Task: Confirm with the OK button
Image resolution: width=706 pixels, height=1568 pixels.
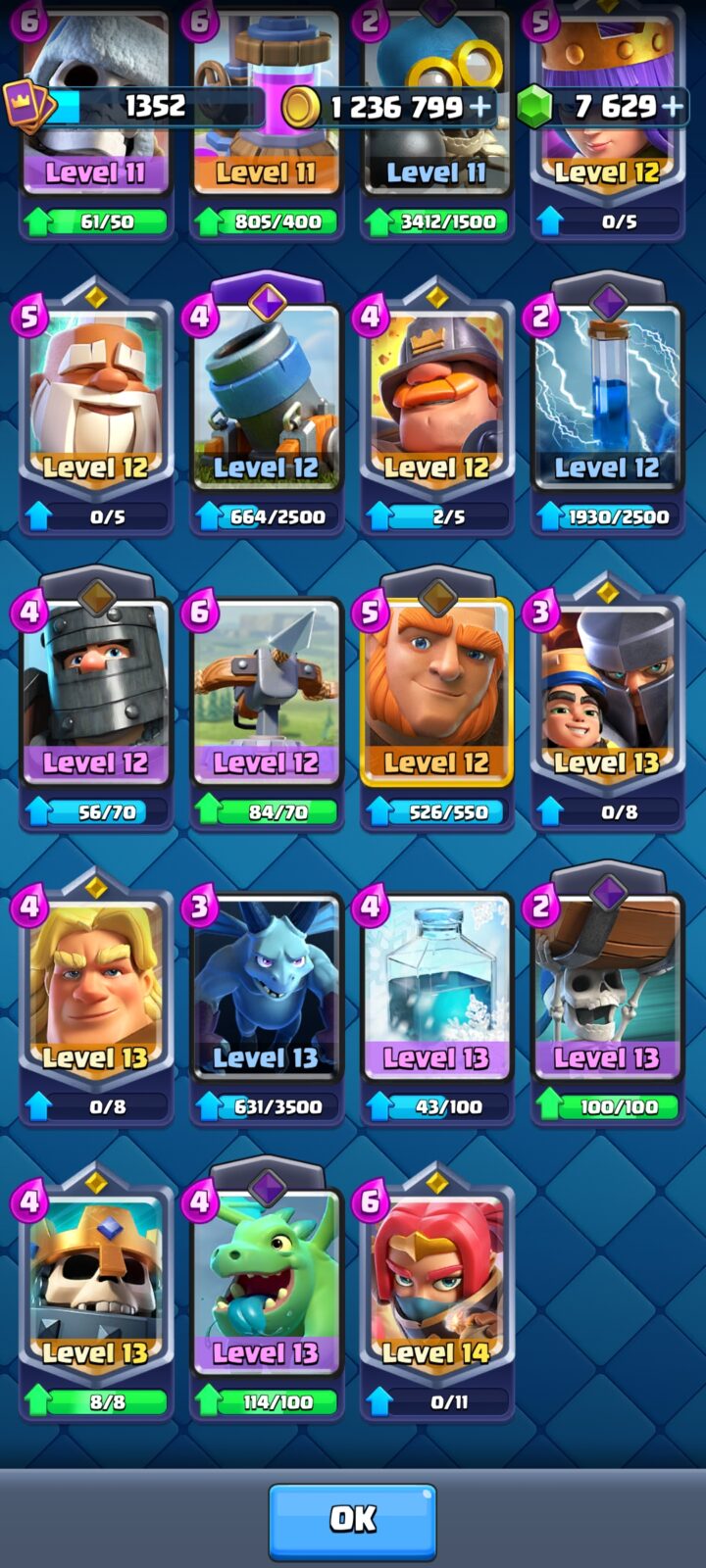Action: [352, 1520]
